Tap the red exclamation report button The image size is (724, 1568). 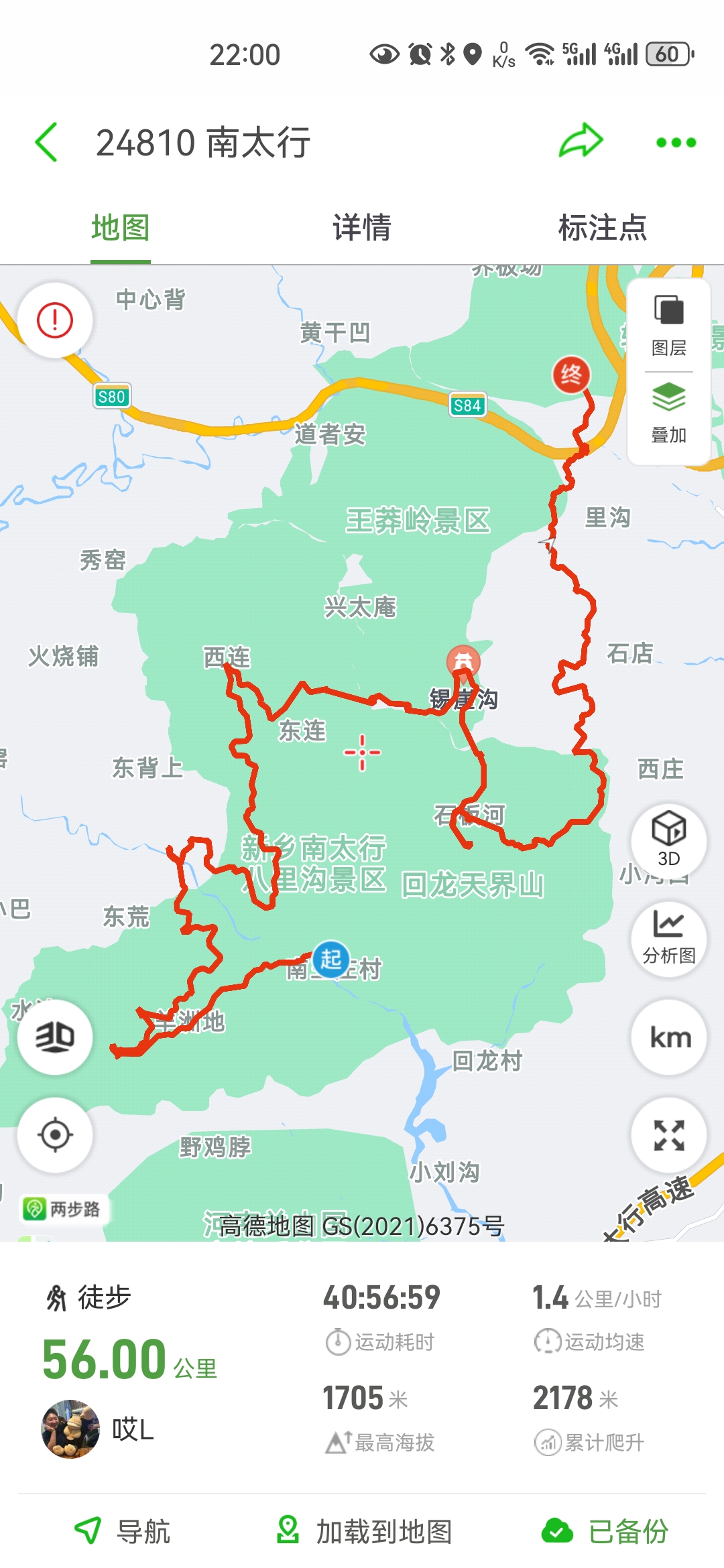pyautogui.click(x=55, y=320)
